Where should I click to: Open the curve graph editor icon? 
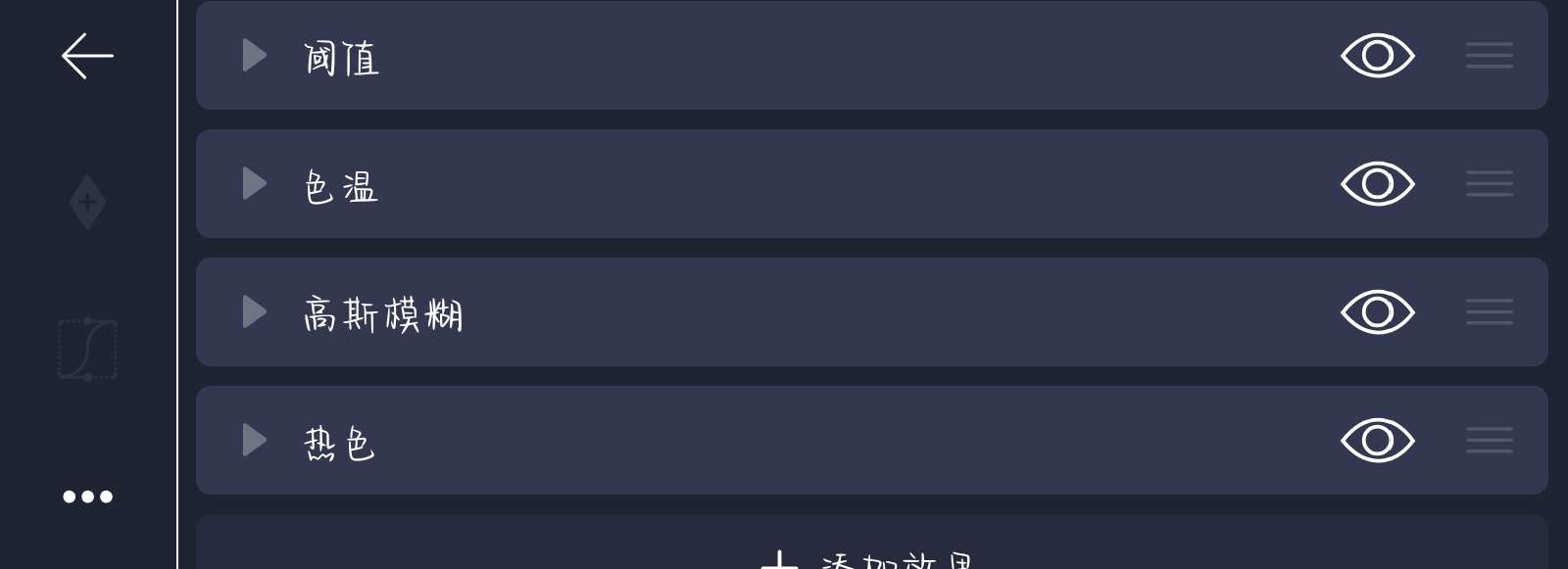tap(87, 349)
